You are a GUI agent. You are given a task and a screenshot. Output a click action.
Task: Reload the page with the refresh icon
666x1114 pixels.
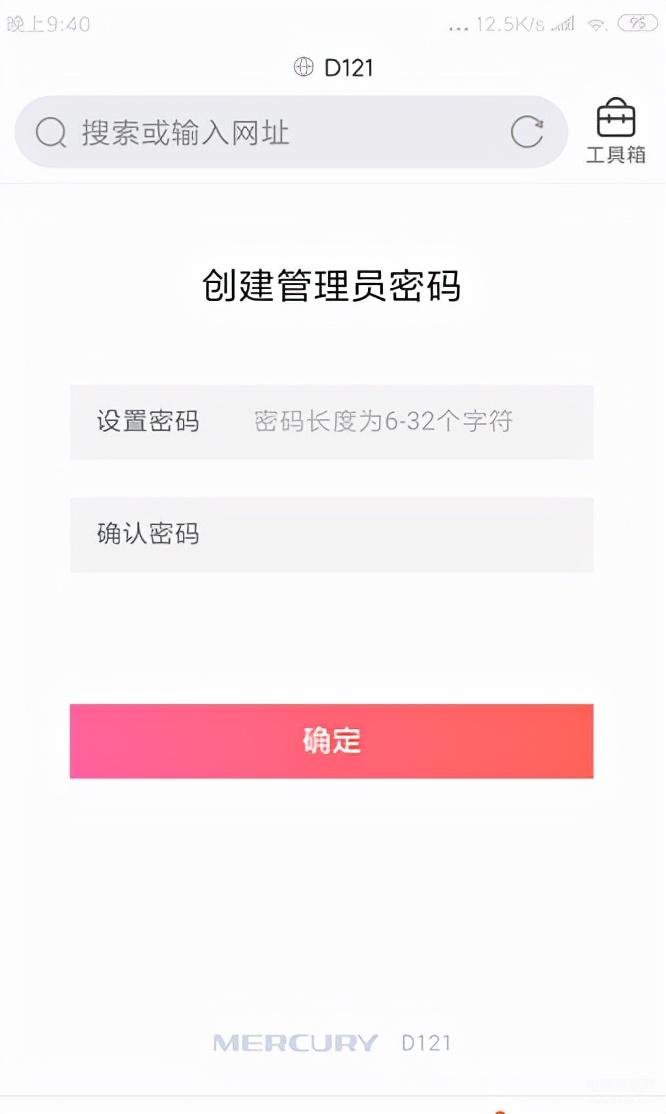[527, 132]
